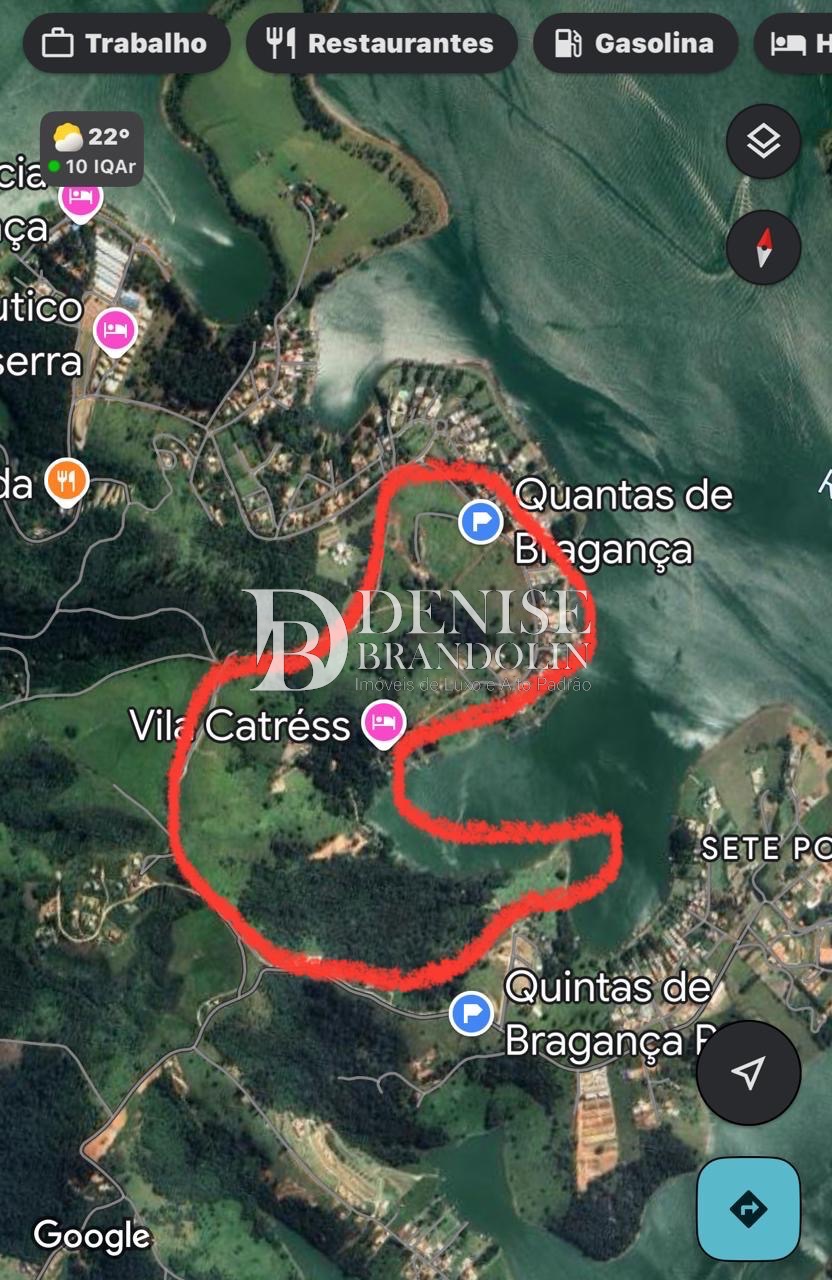Open the map layers selector
The width and height of the screenshot is (832, 1280).
[x=763, y=142]
